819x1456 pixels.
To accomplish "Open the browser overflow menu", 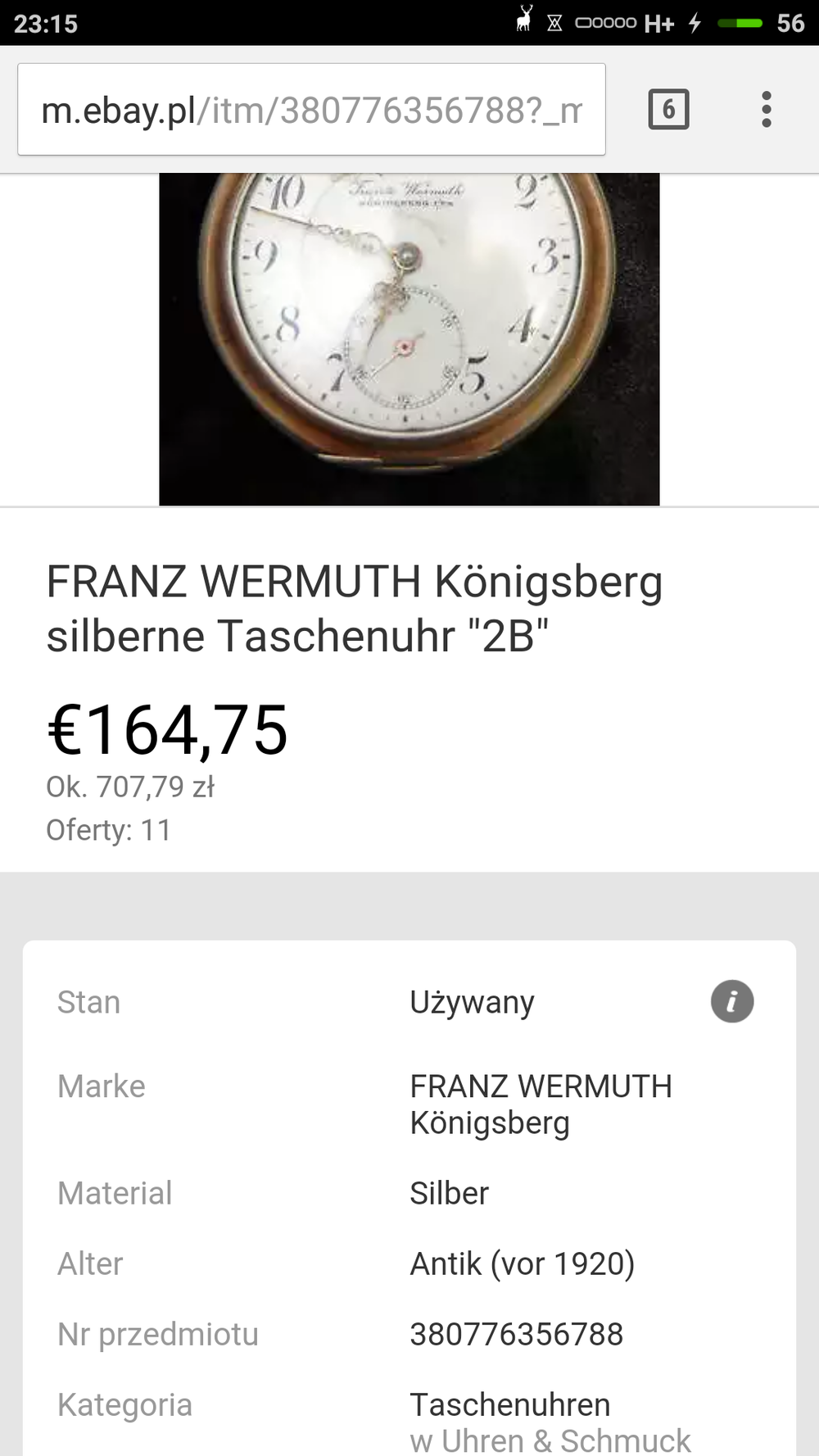I will tap(766, 110).
